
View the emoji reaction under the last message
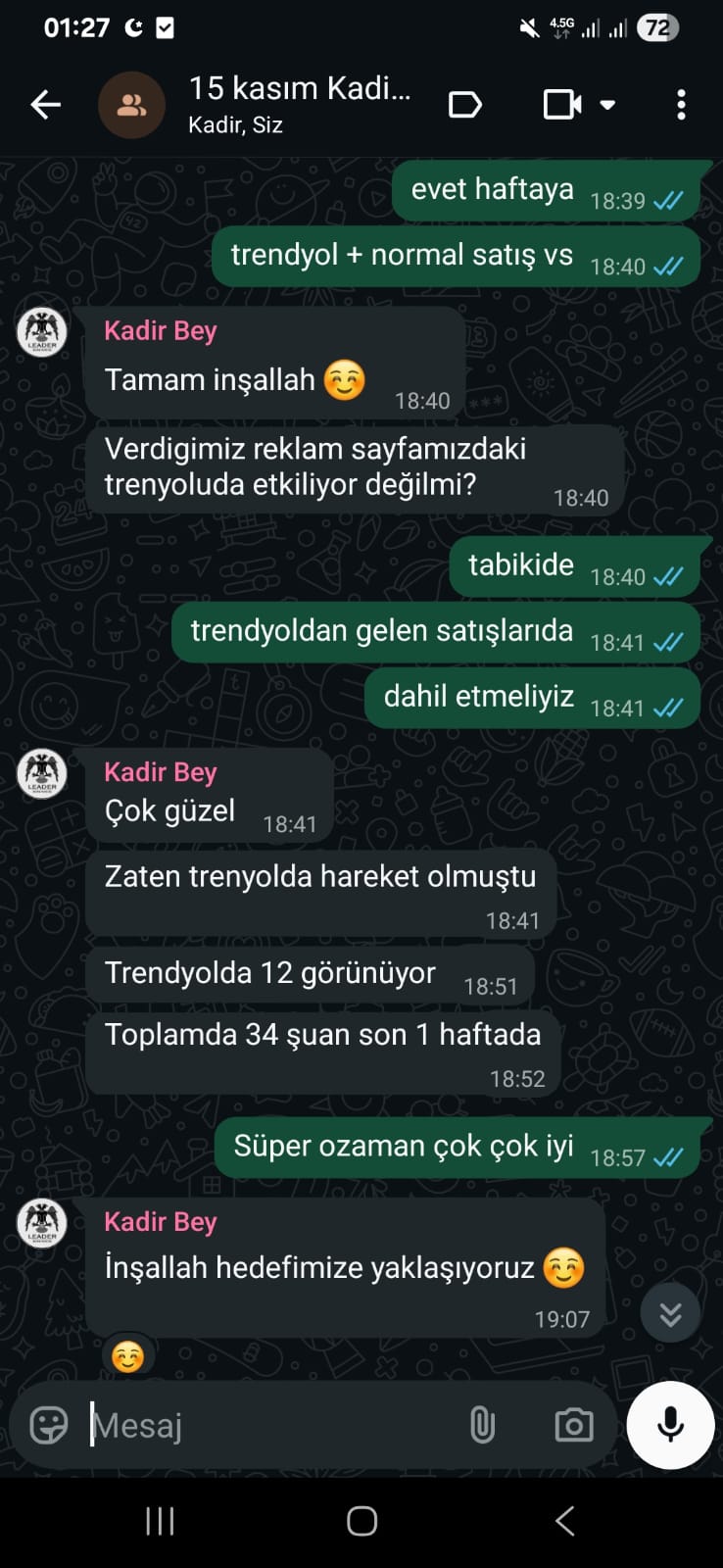tap(128, 1356)
